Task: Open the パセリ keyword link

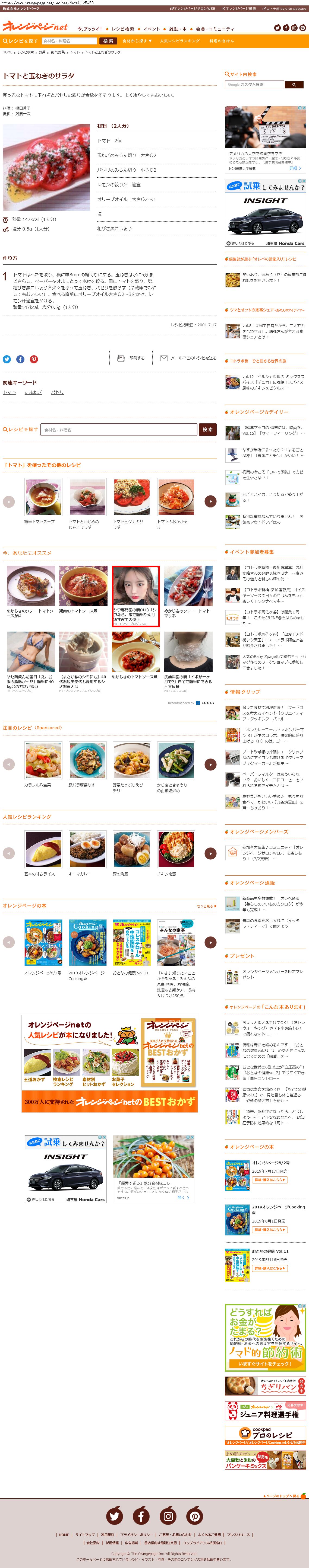Action: point(57,393)
